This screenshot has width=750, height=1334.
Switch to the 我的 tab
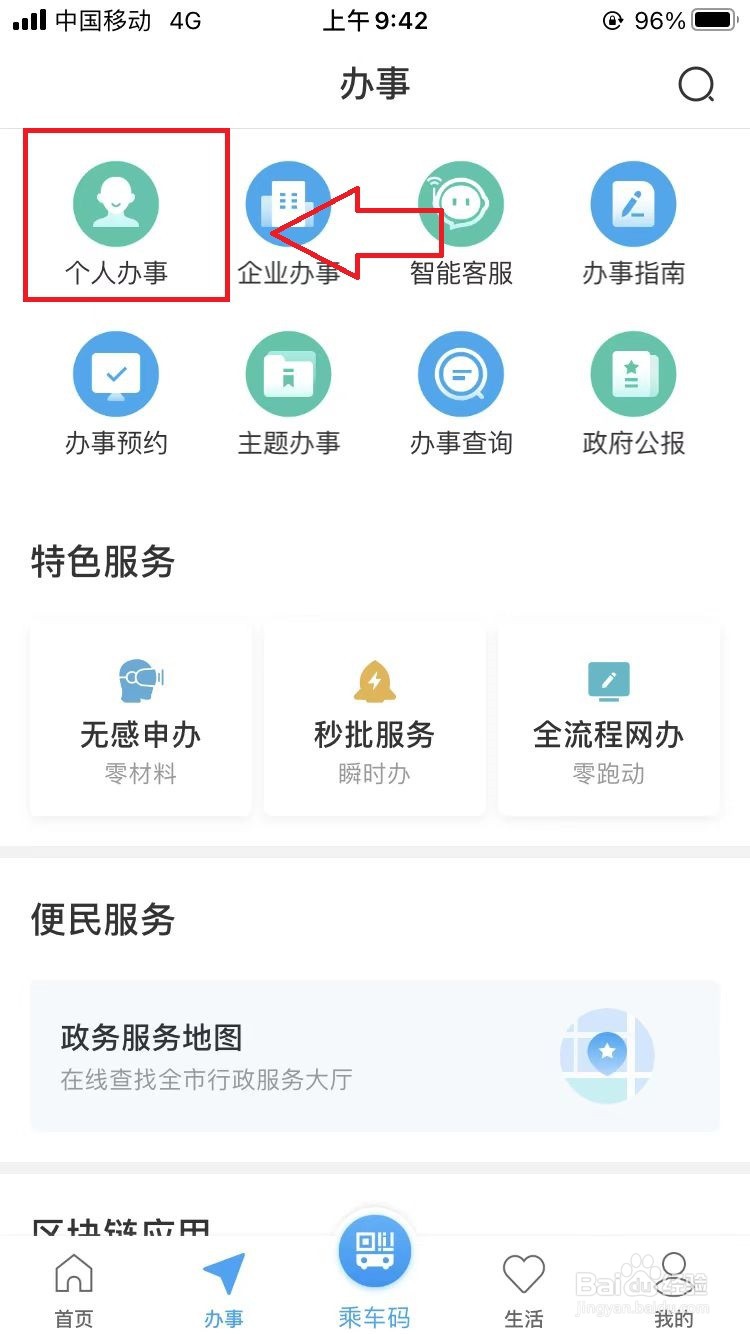[674, 1290]
